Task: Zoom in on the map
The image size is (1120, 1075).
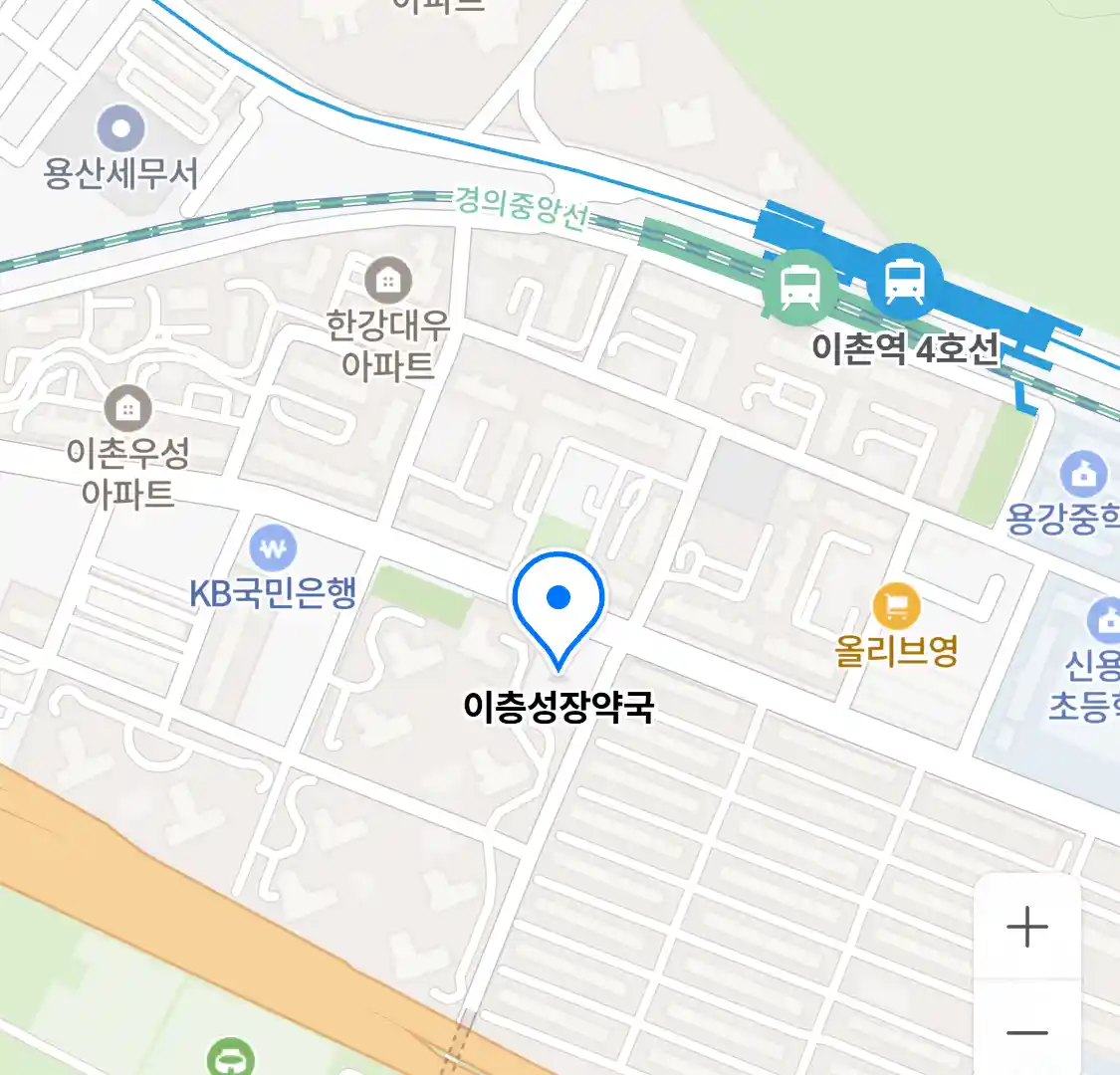Action: click(1026, 928)
